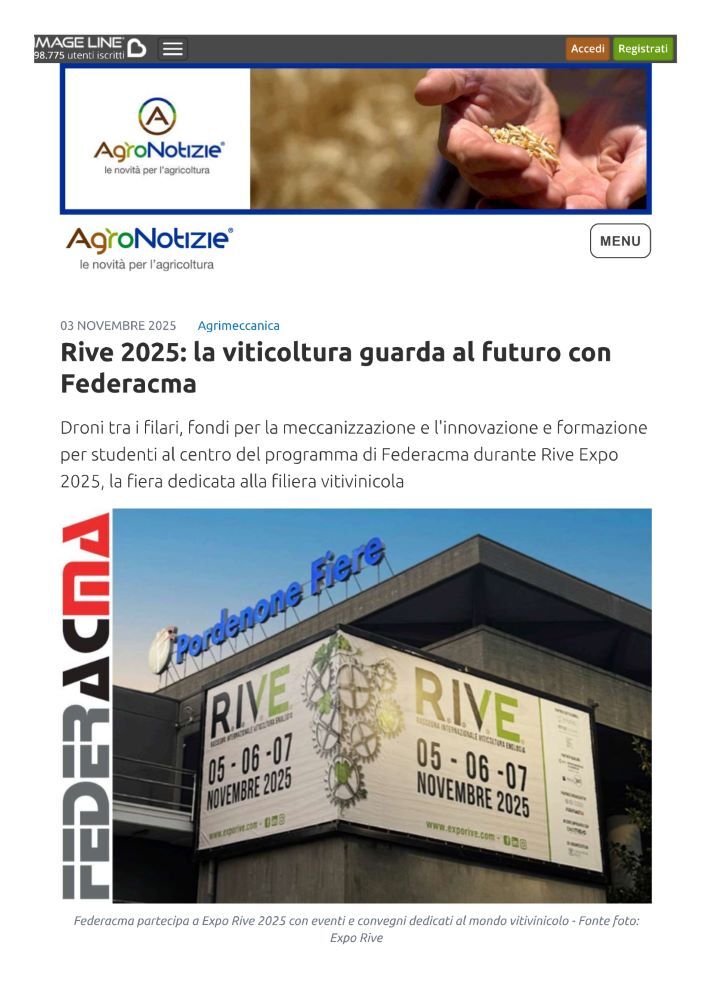Tap the Accedi login button
This screenshot has width=710, height=1004.
coord(587,49)
